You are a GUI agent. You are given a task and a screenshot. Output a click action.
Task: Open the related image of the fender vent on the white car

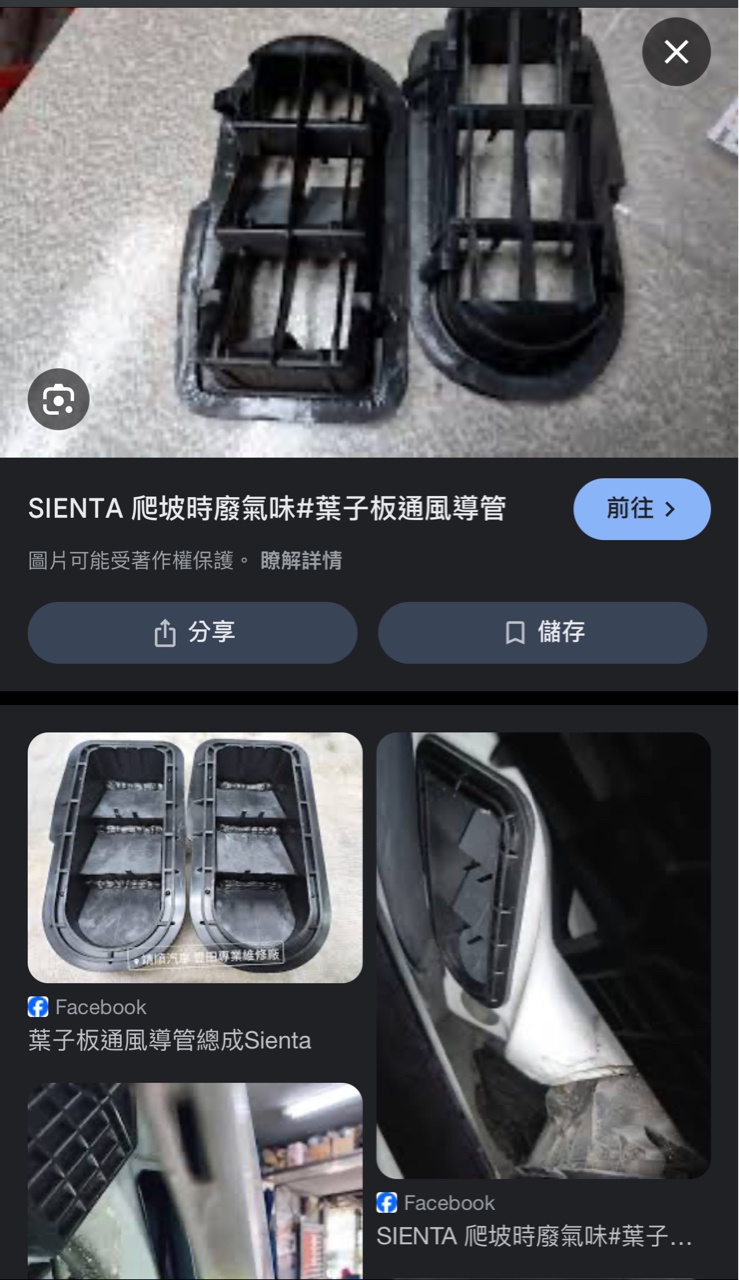click(543, 955)
